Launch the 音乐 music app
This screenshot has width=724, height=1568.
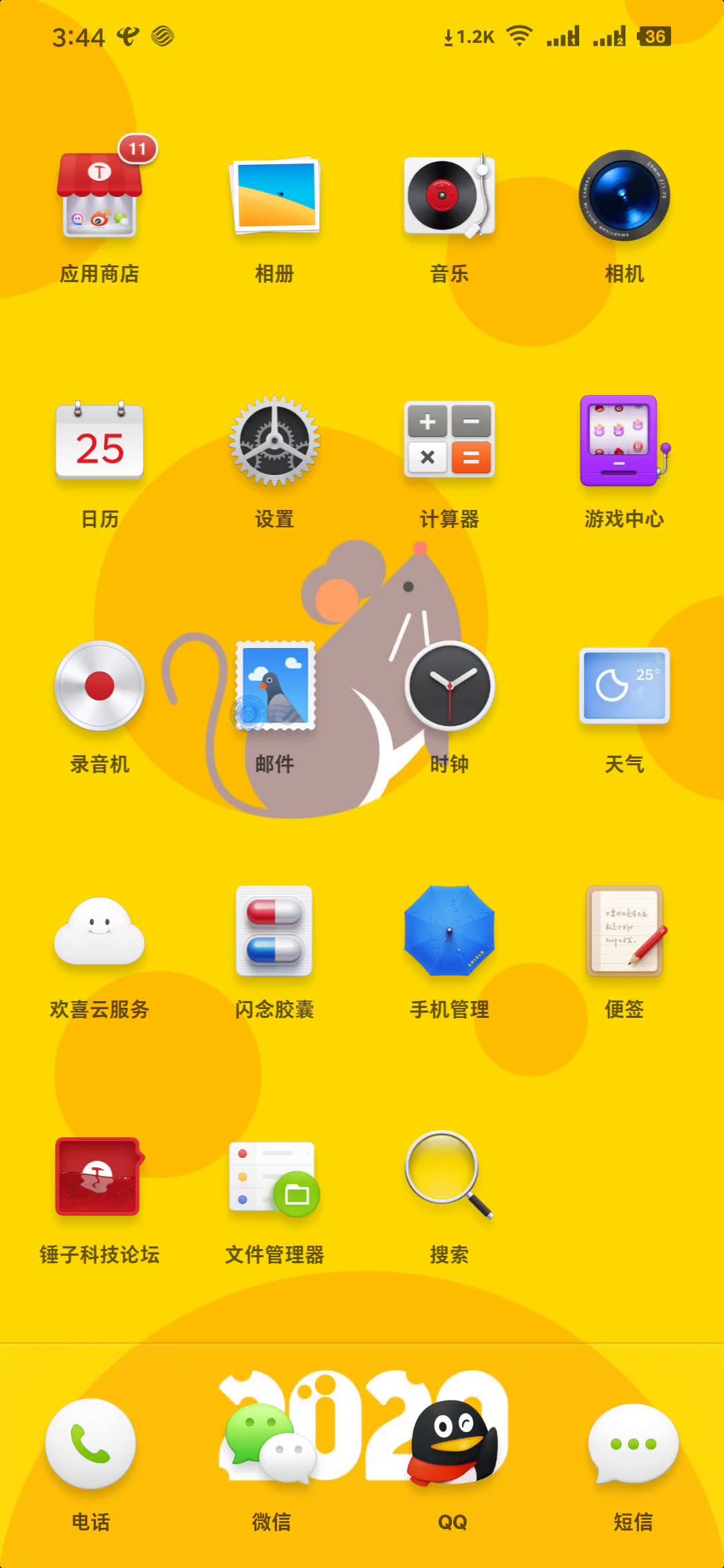click(449, 196)
